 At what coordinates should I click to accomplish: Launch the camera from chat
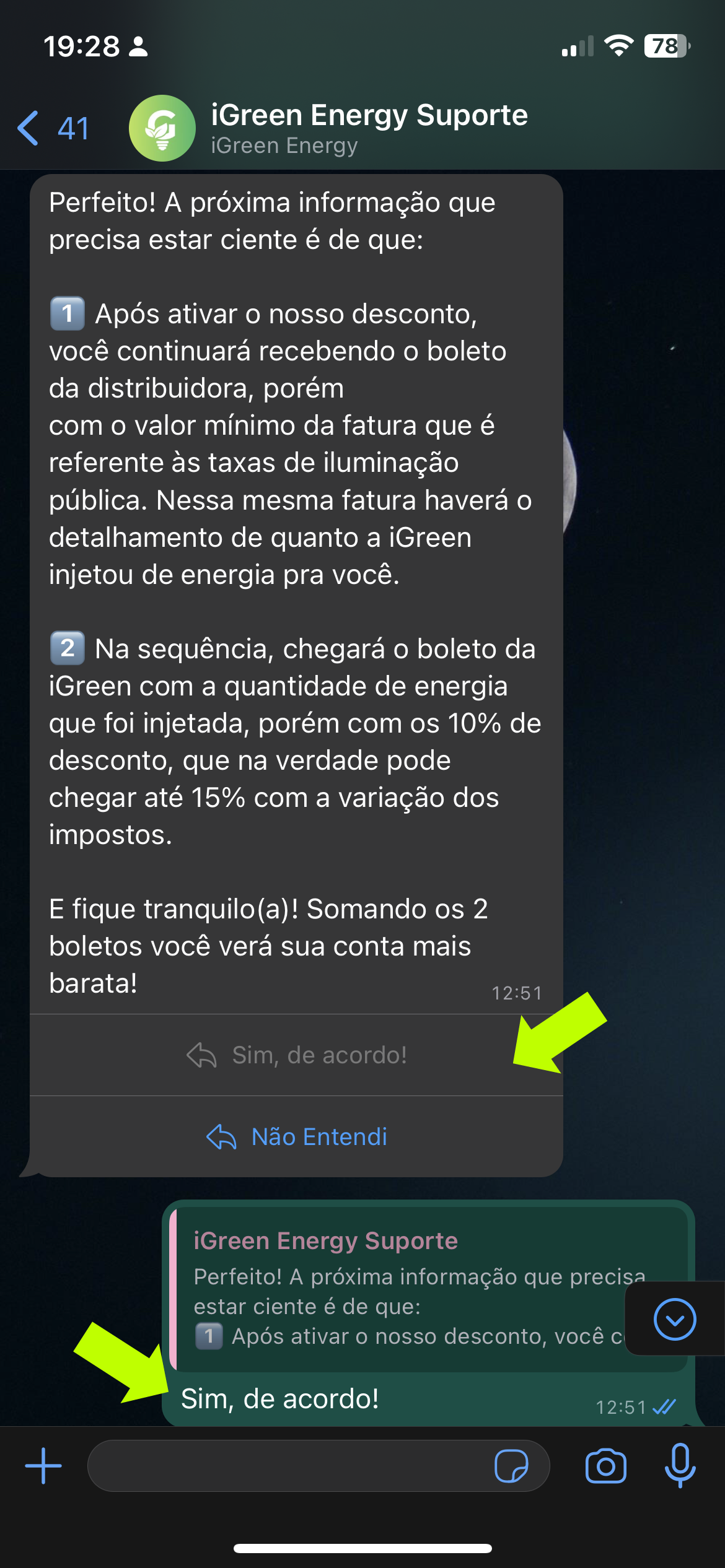tap(605, 1466)
